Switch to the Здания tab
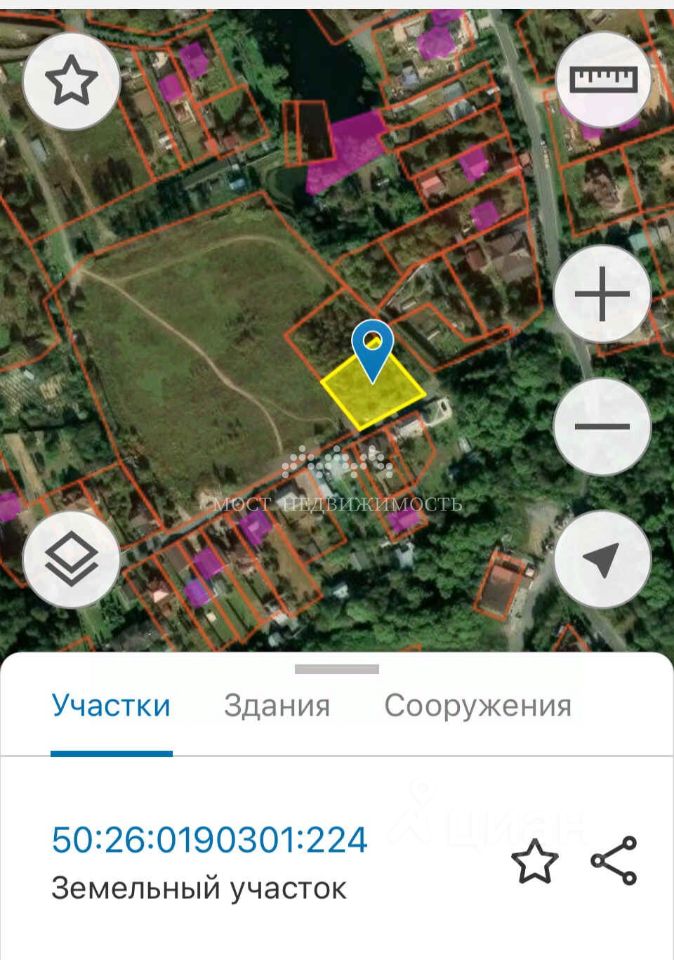Image resolution: width=674 pixels, height=960 pixels. 277,706
